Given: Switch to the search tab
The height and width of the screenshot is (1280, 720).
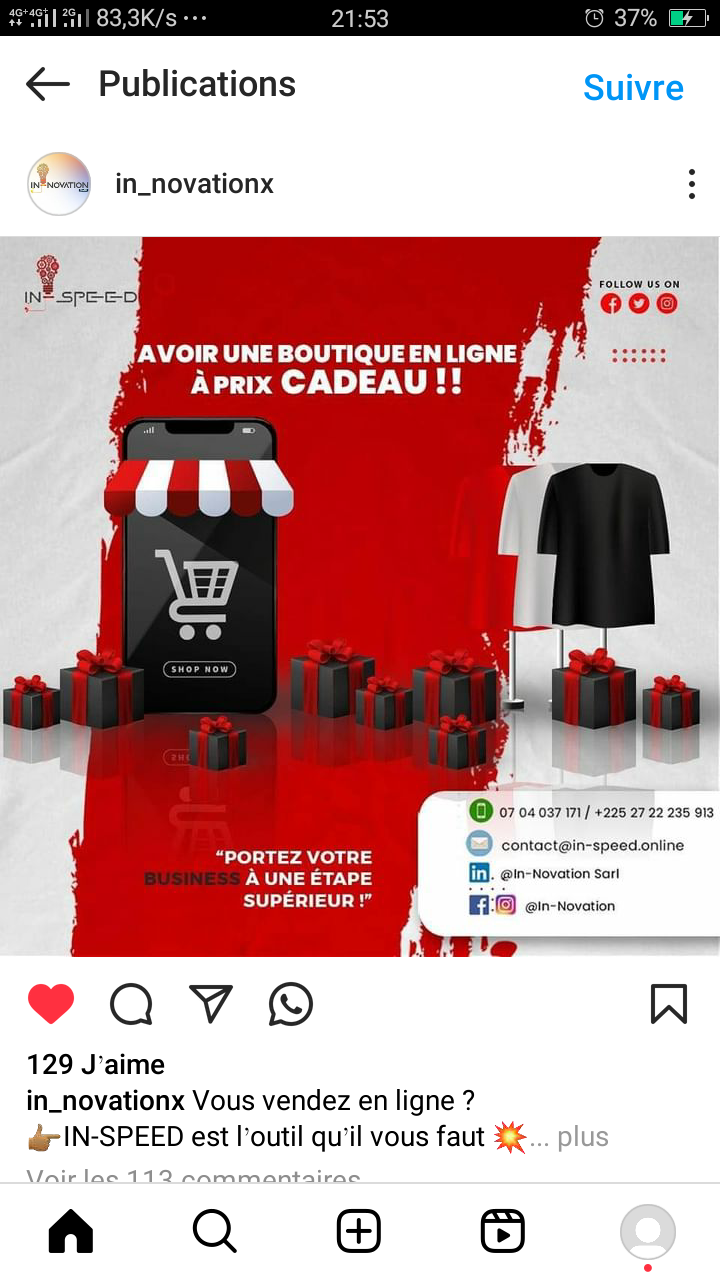Looking at the screenshot, I should point(215,1231).
